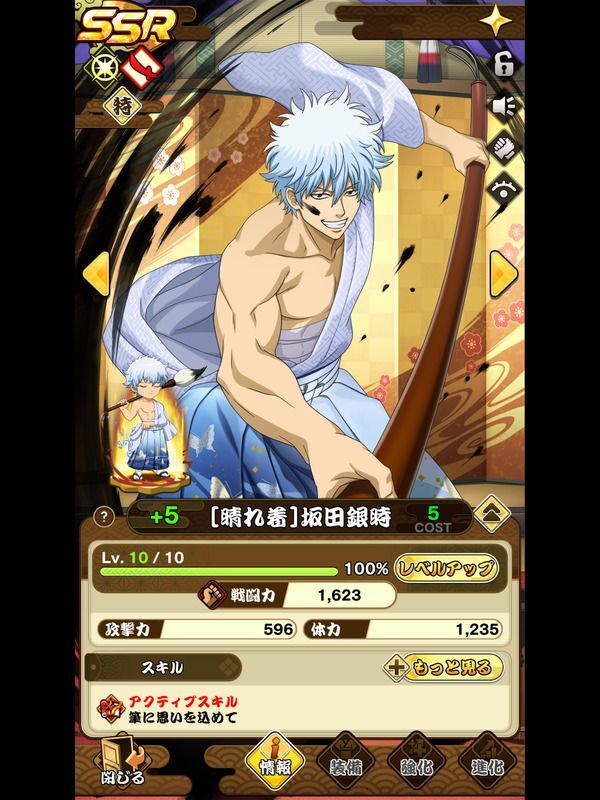Go to the next card, right arrow
Image resolution: width=600 pixels, height=800 pixels.
click(503, 273)
